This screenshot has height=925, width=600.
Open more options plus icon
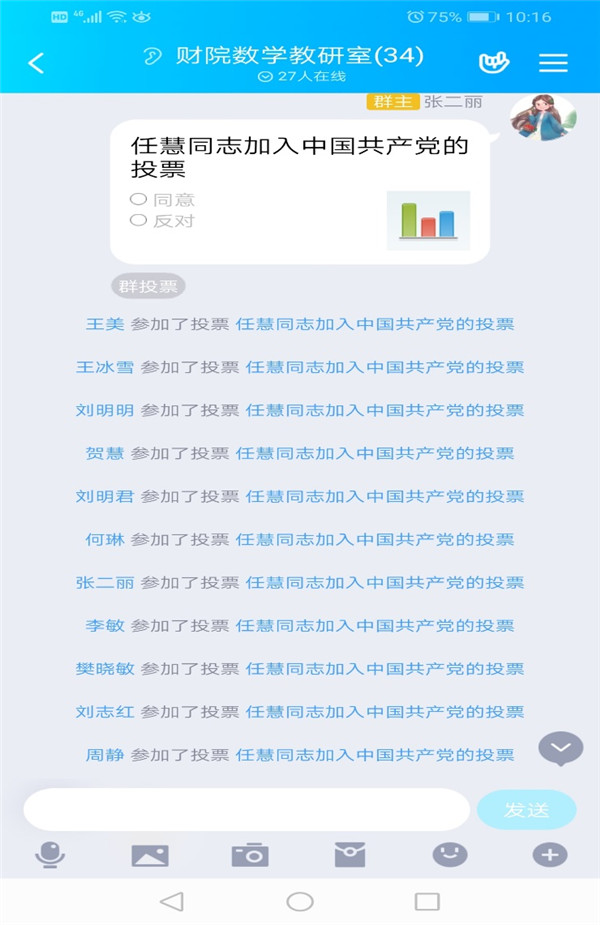(x=550, y=855)
